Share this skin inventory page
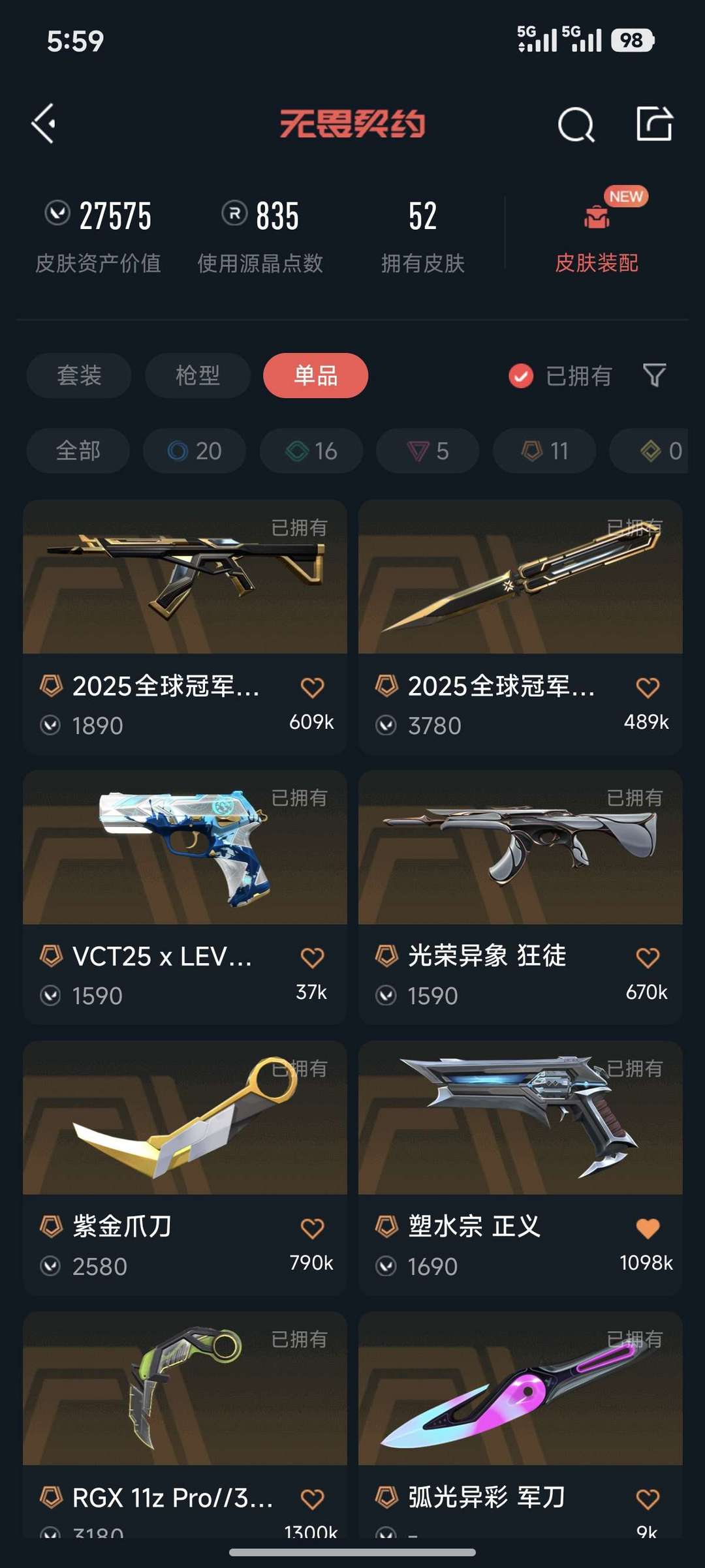Image resolution: width=705 pixels, height=1568 pixels. point(654,123)
